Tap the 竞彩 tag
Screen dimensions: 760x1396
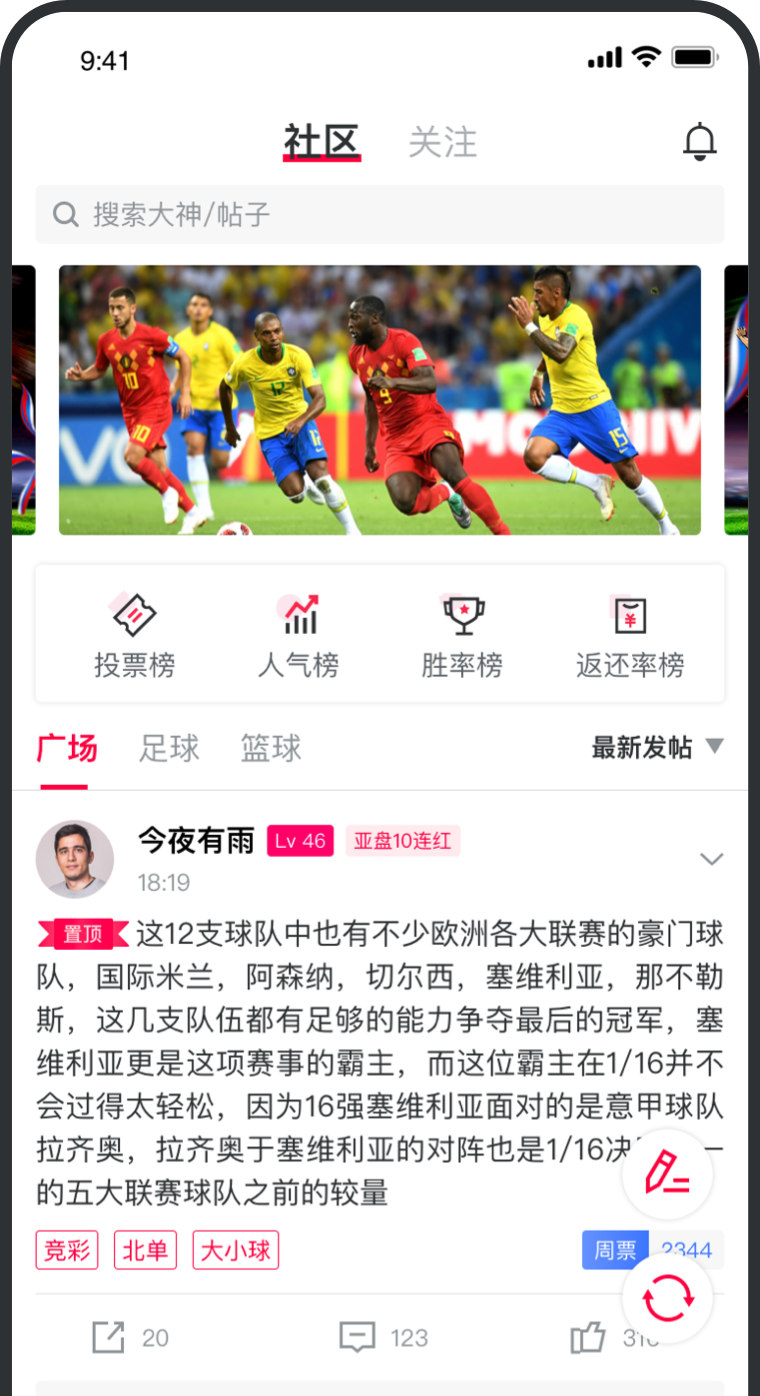pos(67,1250)
